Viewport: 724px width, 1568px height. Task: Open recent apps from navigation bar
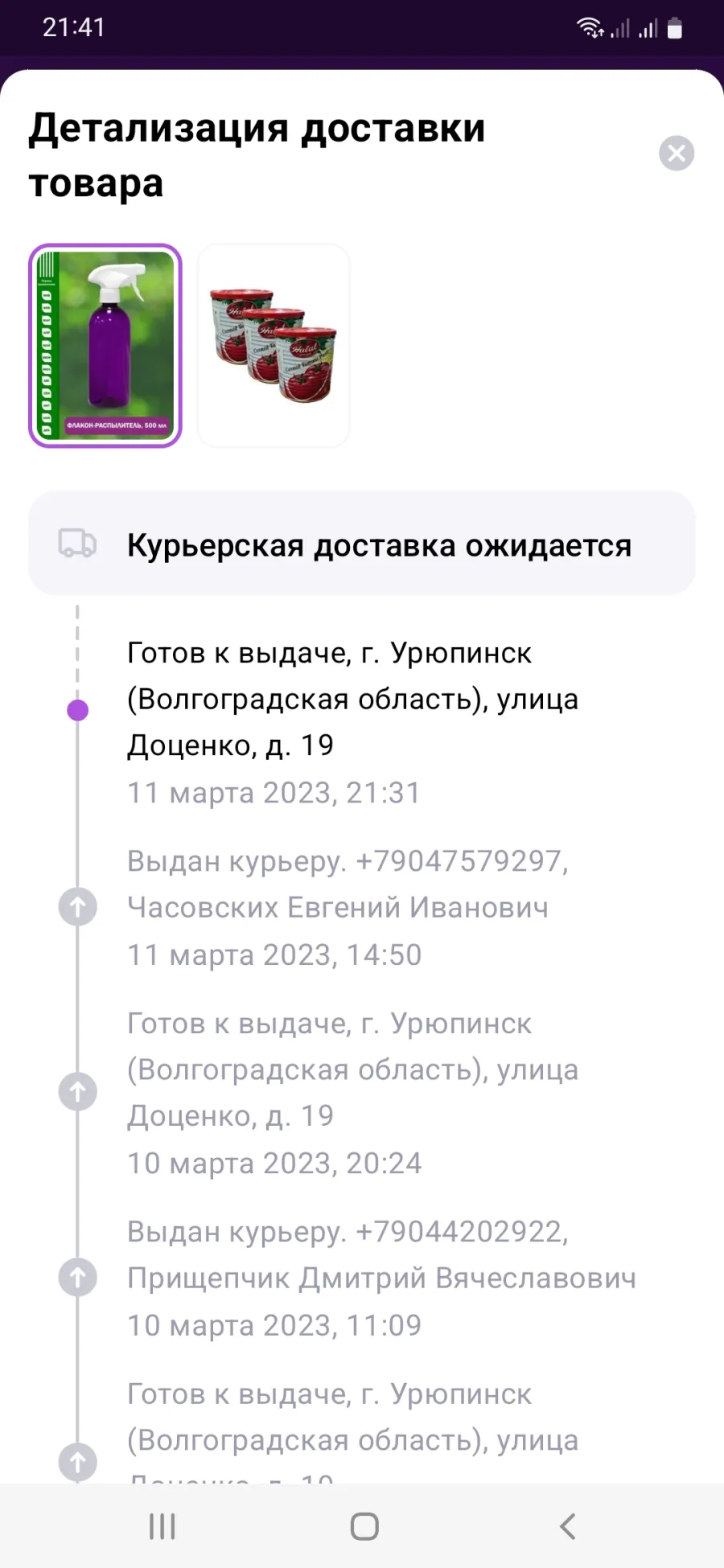pos(162,1525)
